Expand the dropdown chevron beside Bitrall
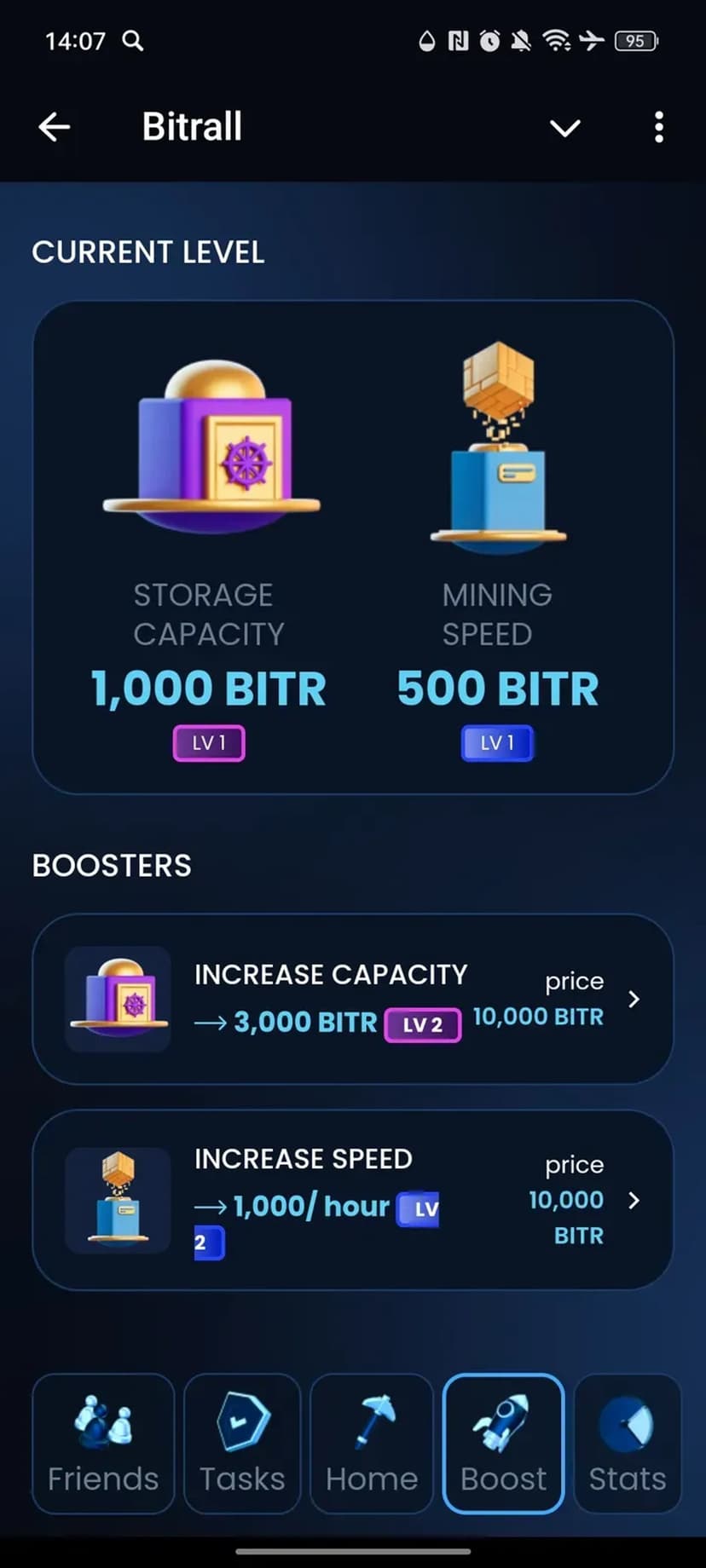This screenshot has height=1568, width=706. coord(564,128)
